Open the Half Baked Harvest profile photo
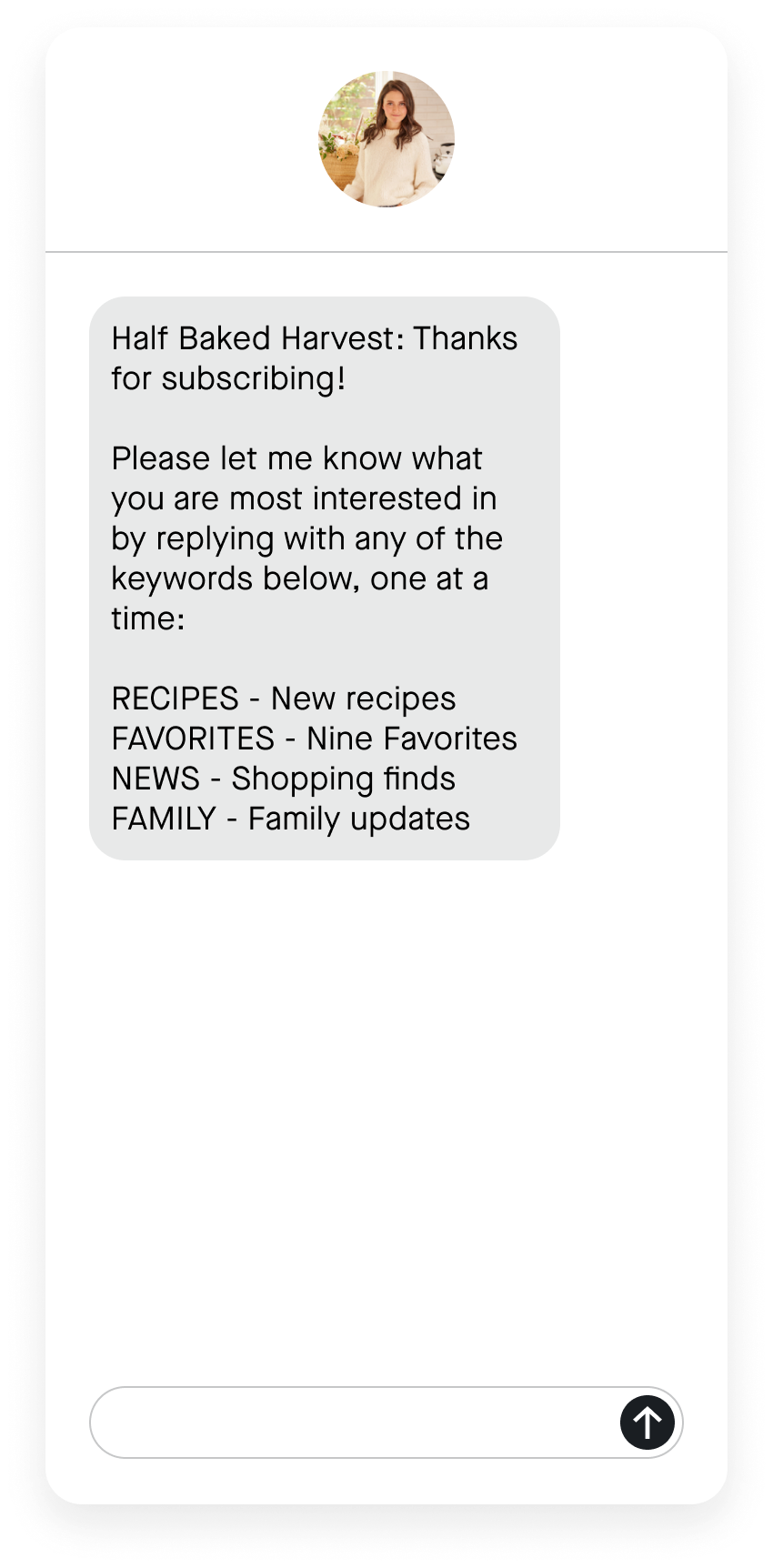This screenshot has height=1568, width=773. [386, 139]
